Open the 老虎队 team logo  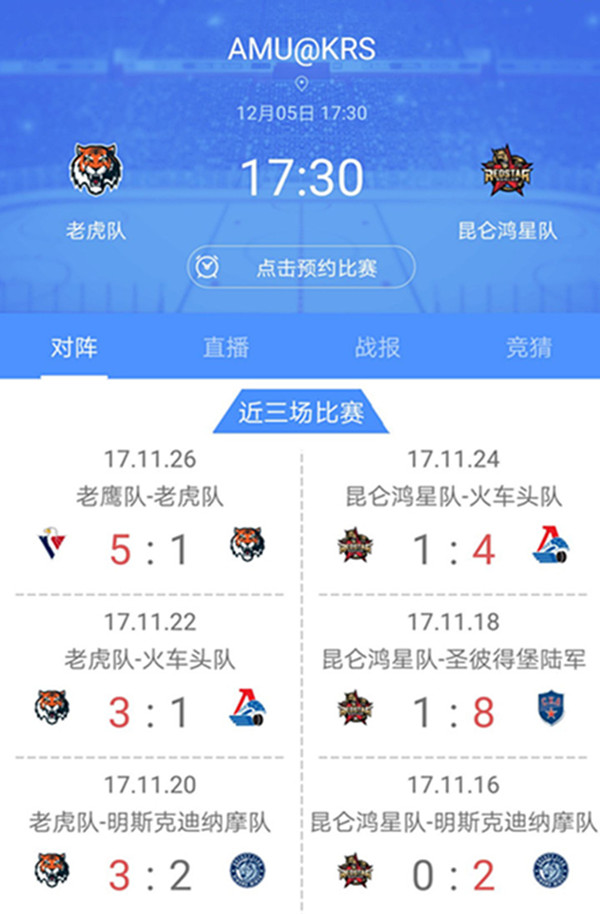(x=96, y=171)
